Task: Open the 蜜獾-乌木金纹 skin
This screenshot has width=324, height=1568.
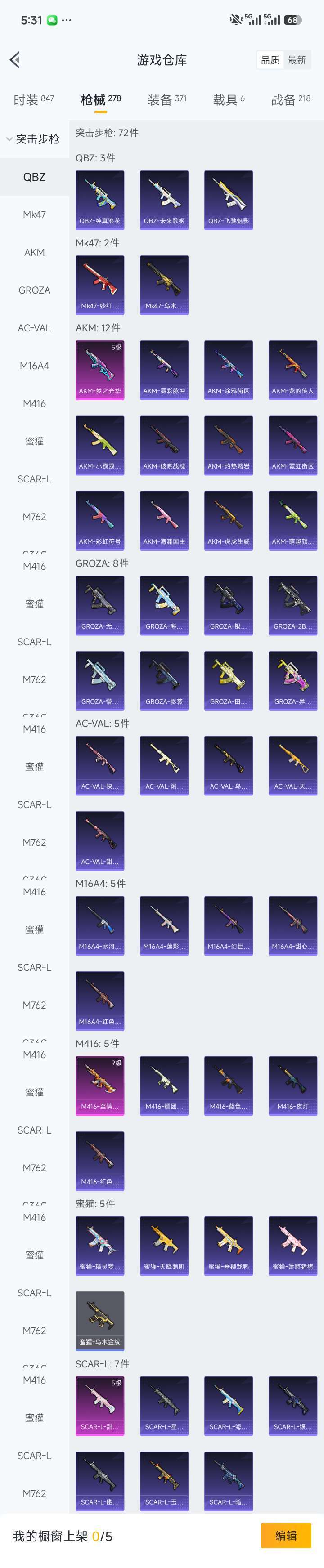Action: point(100,1321)
